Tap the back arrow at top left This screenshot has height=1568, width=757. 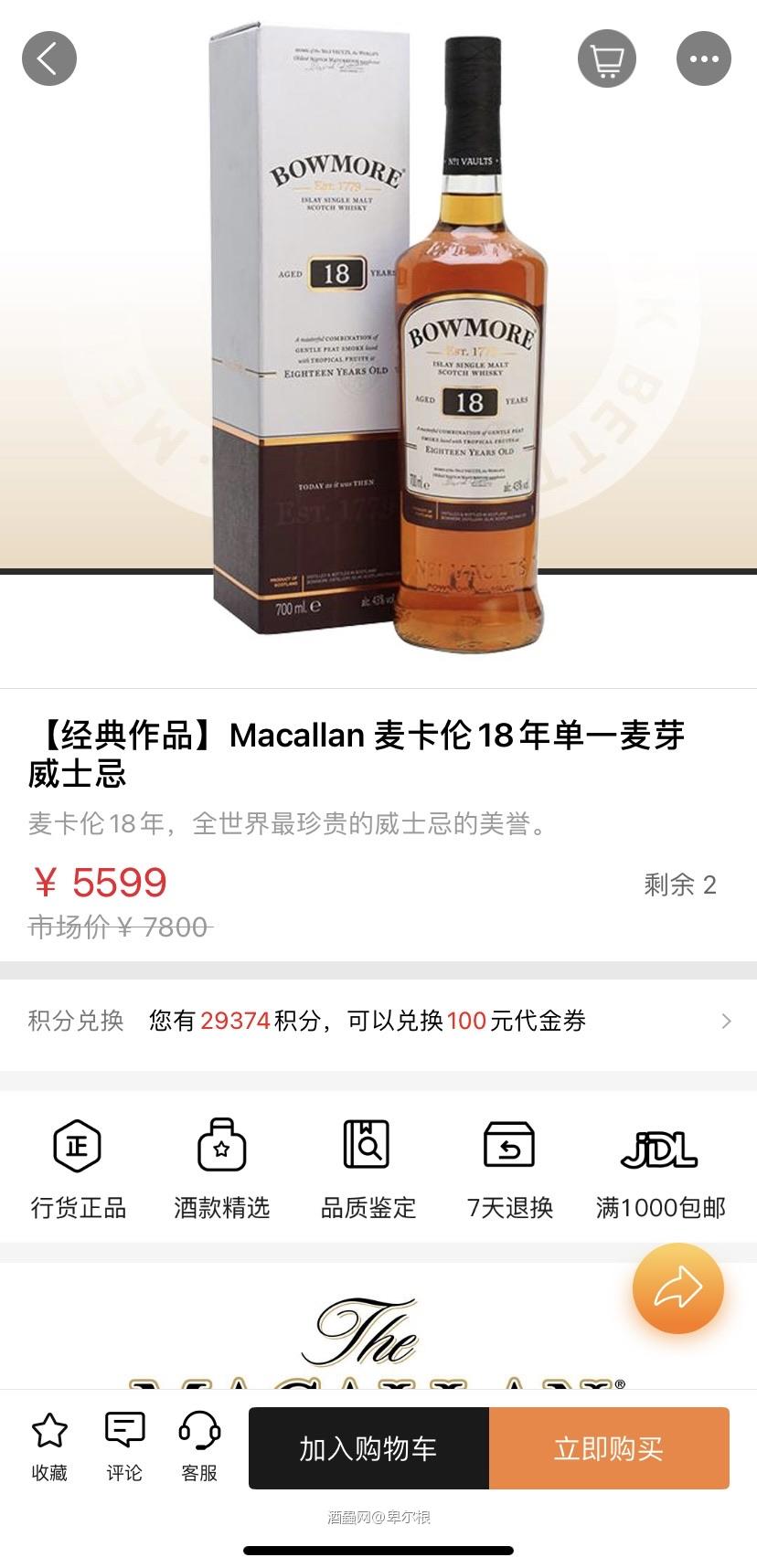(49, 58)
